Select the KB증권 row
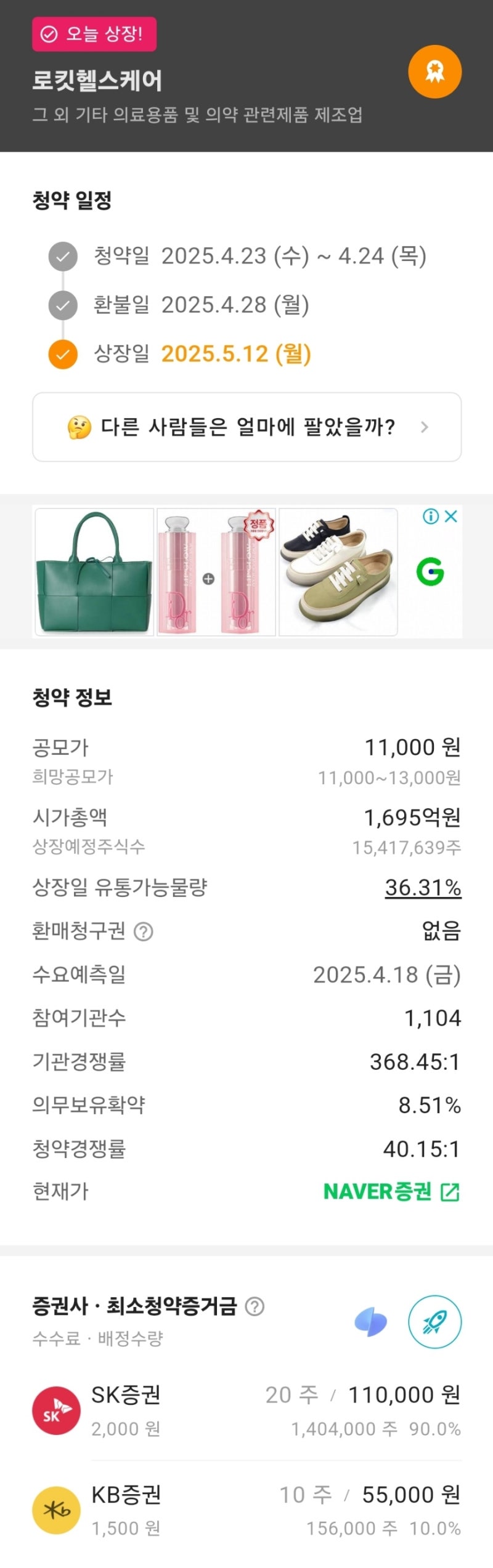Image resolution: width=493 pixels, height=1568 pixels. pos(246,1510)
